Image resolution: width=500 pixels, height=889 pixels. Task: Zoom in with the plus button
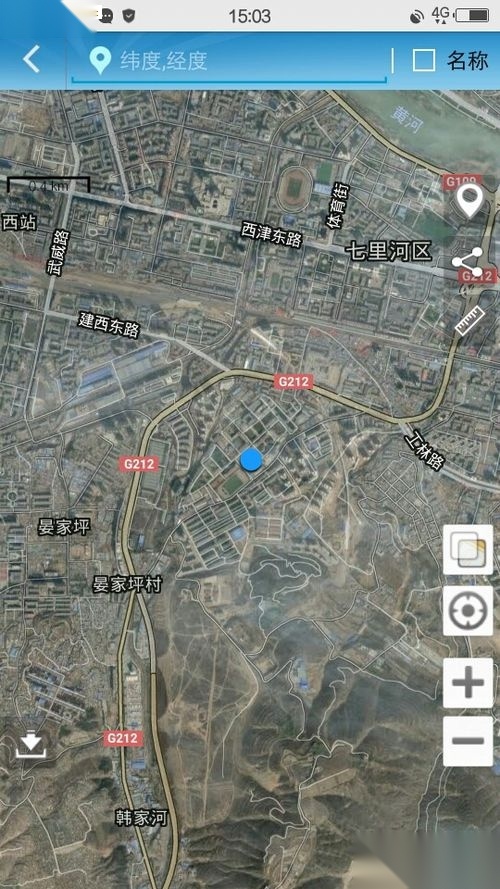click(x=468, y=683)
